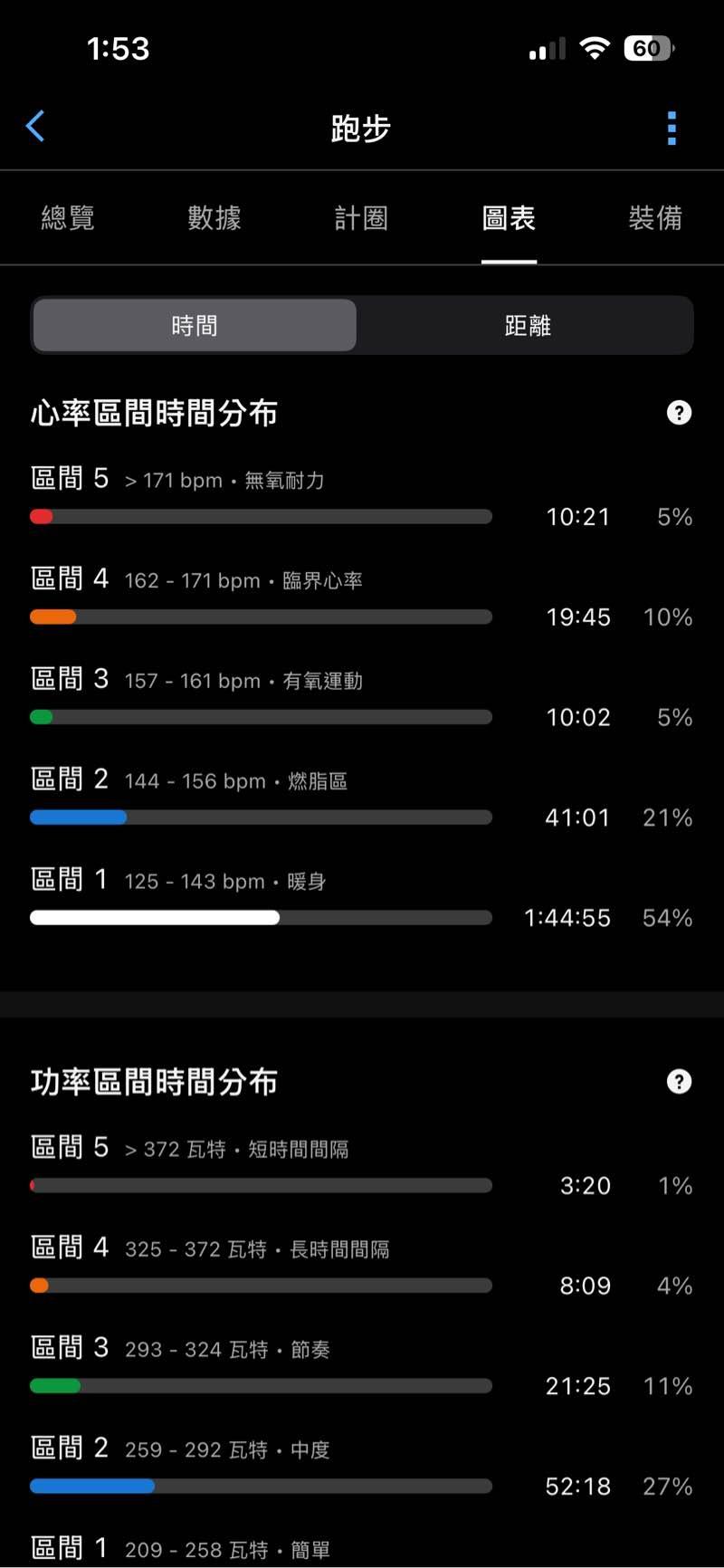
Task: Select the 時間 segment
Action: tap(195, 326)
